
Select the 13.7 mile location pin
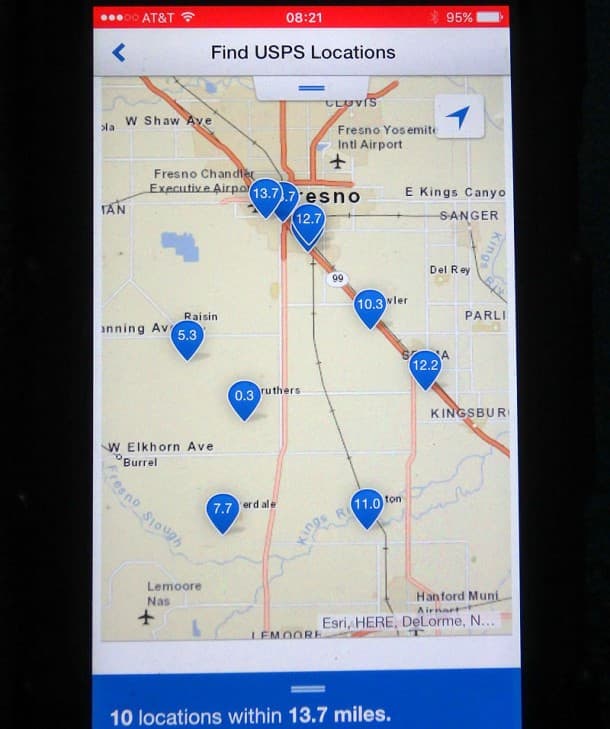click(265, 195)
